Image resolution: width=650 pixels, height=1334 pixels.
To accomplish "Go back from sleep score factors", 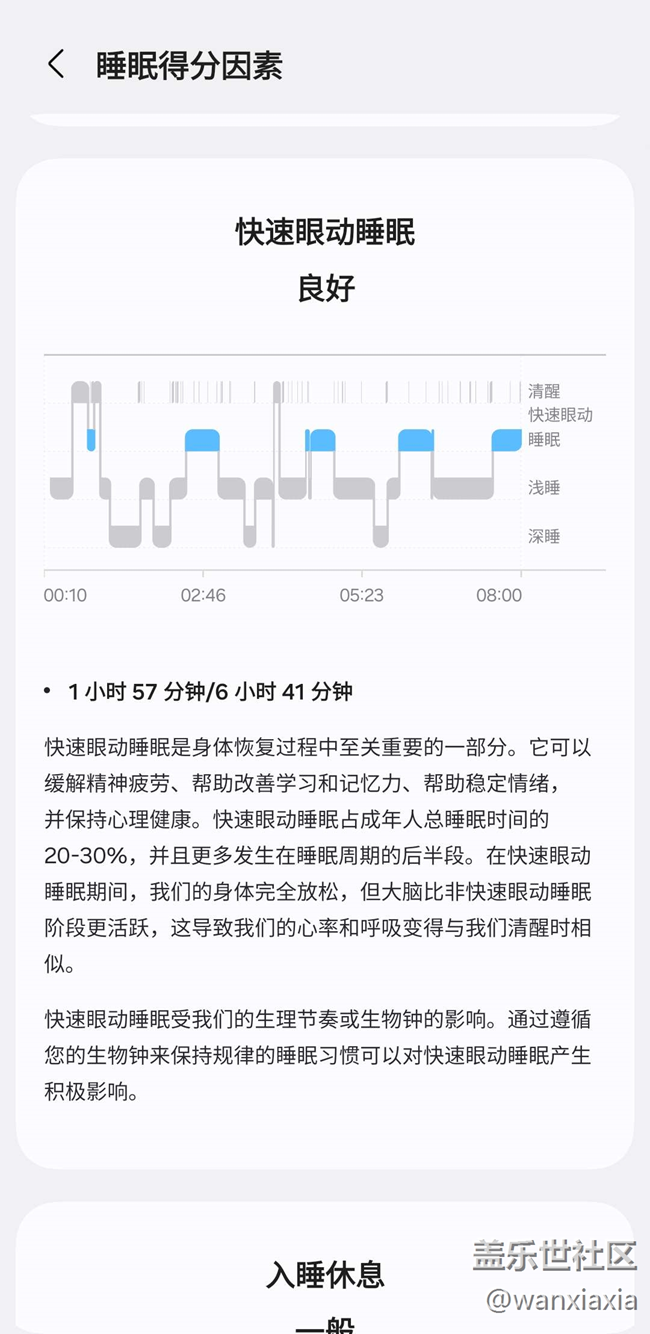I will [x=56, y=66].
